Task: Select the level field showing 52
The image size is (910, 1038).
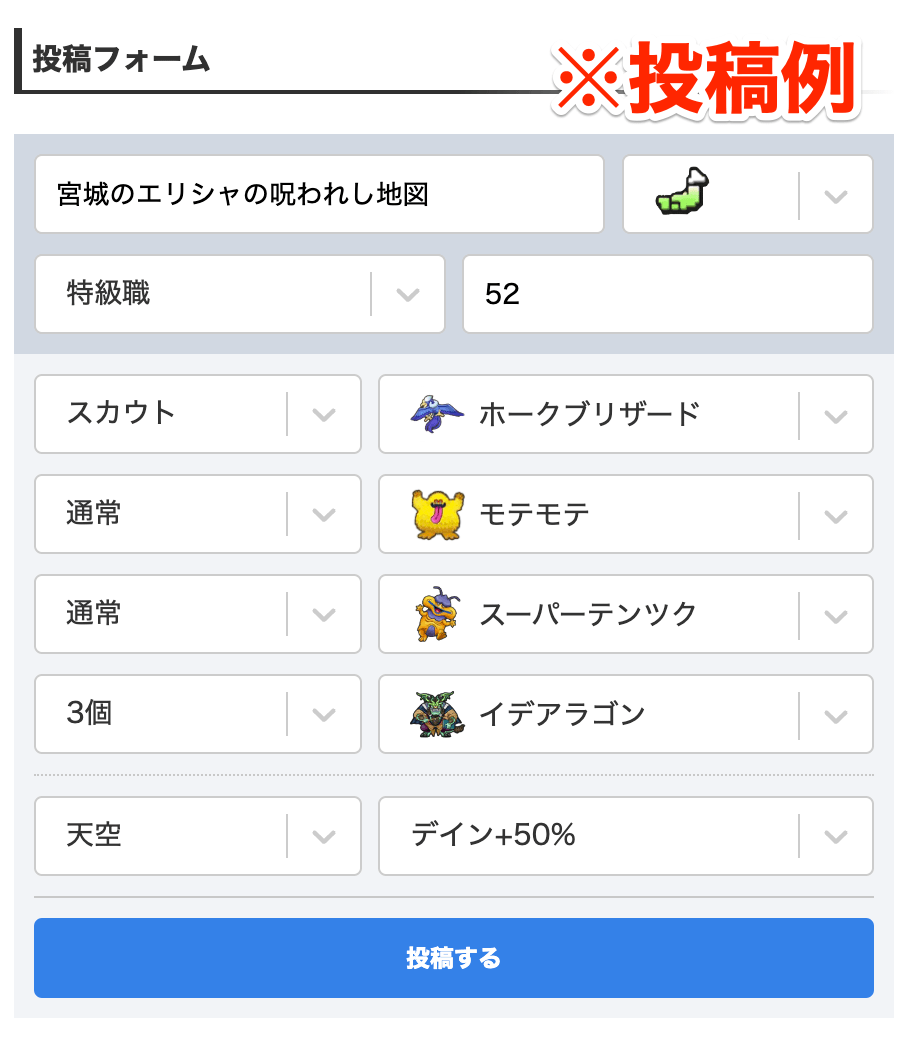Action: pos(667,294)
